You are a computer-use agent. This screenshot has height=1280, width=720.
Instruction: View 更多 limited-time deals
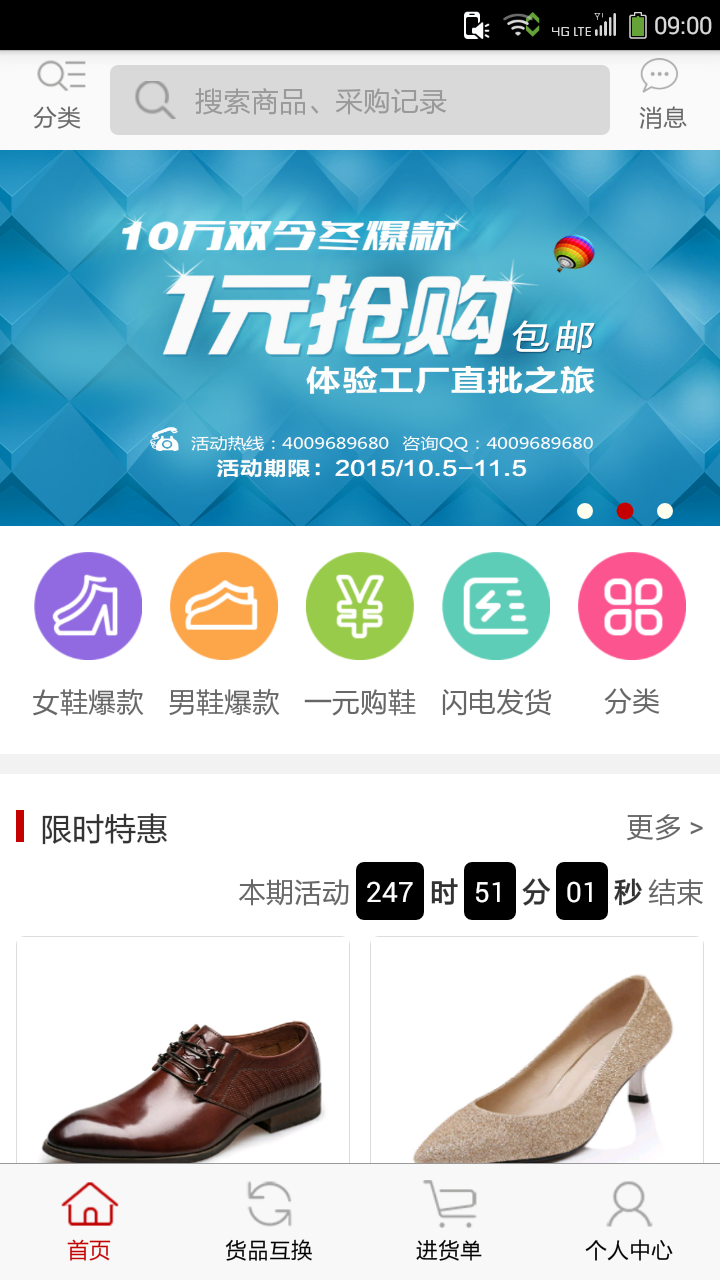pyautogui.click(x=664, y=828)
